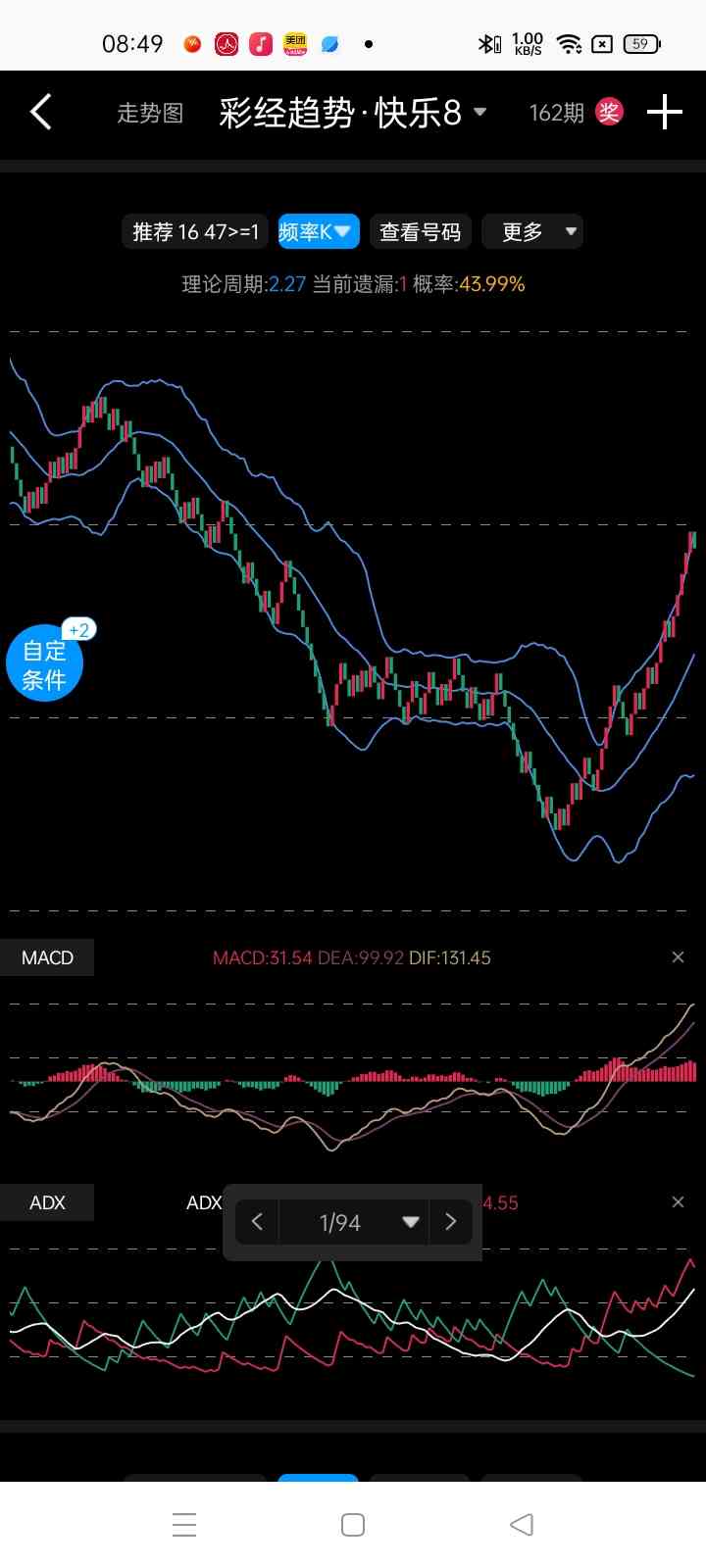The height and width of the screenshot is (1568, 706).
Task: Expand the 频率K chart type dropdown
Action: pyautogui.click(x=318, y=232)
